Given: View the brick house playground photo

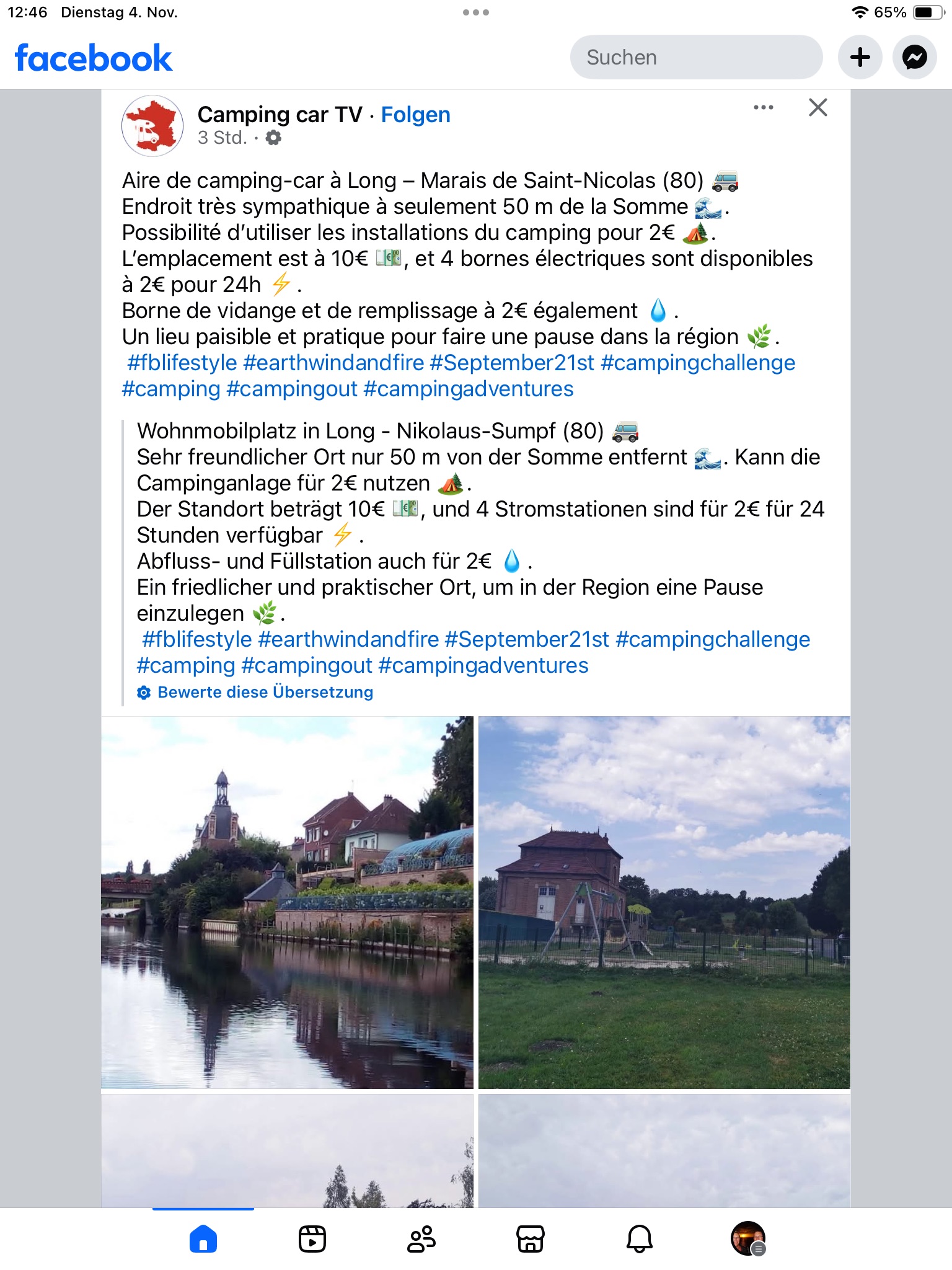Looking at the screenshot, I should pos(664,902).
